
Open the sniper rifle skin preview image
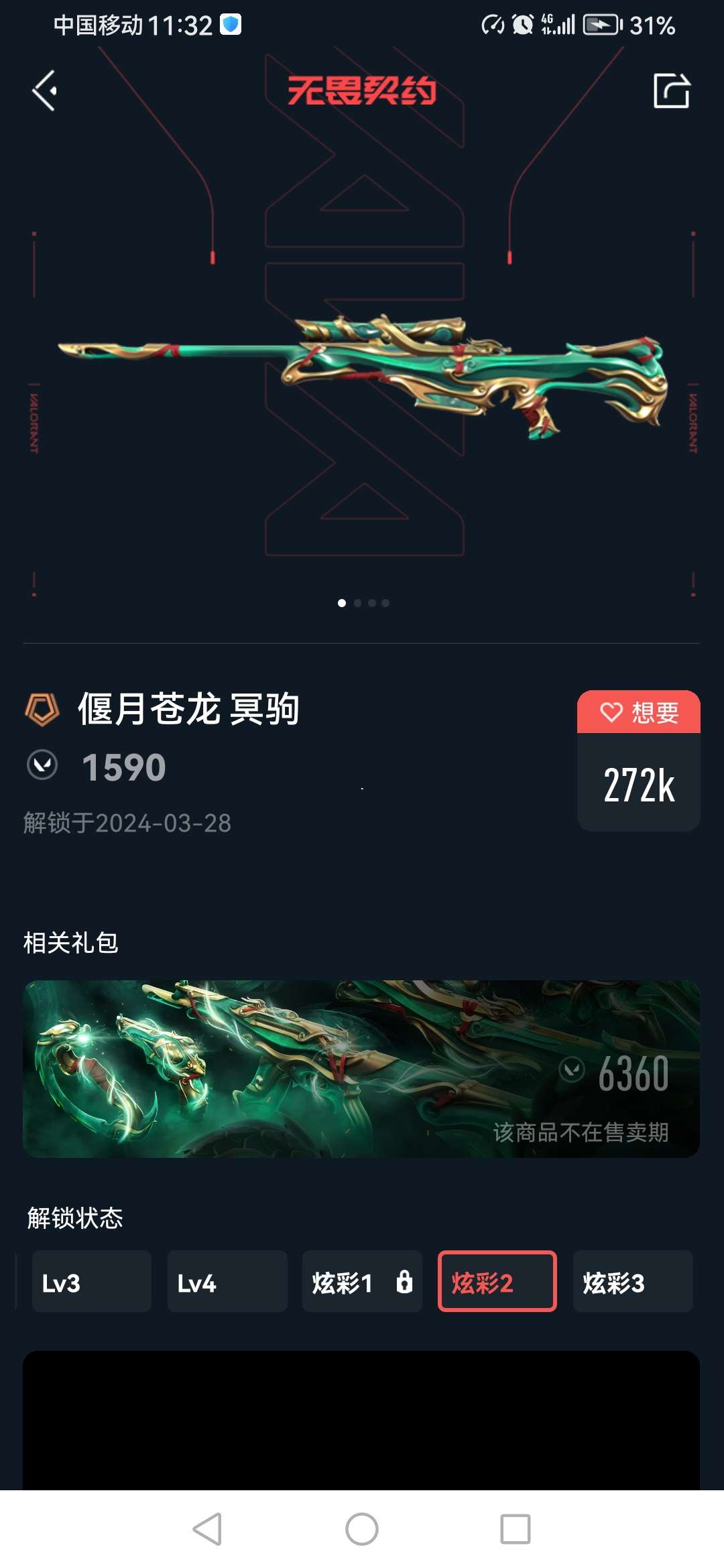pyautogui.click(x=362, y=375)
